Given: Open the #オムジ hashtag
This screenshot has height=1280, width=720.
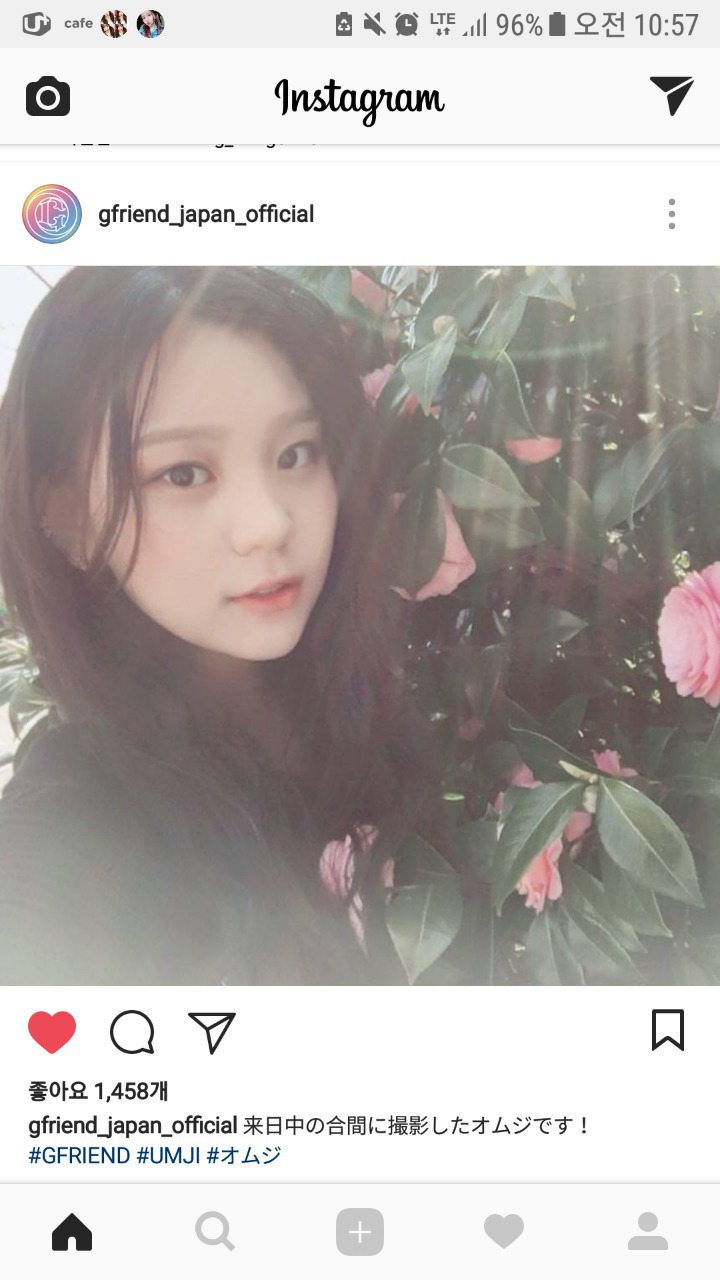Looking at the screenshot, I should (243, 1156).
